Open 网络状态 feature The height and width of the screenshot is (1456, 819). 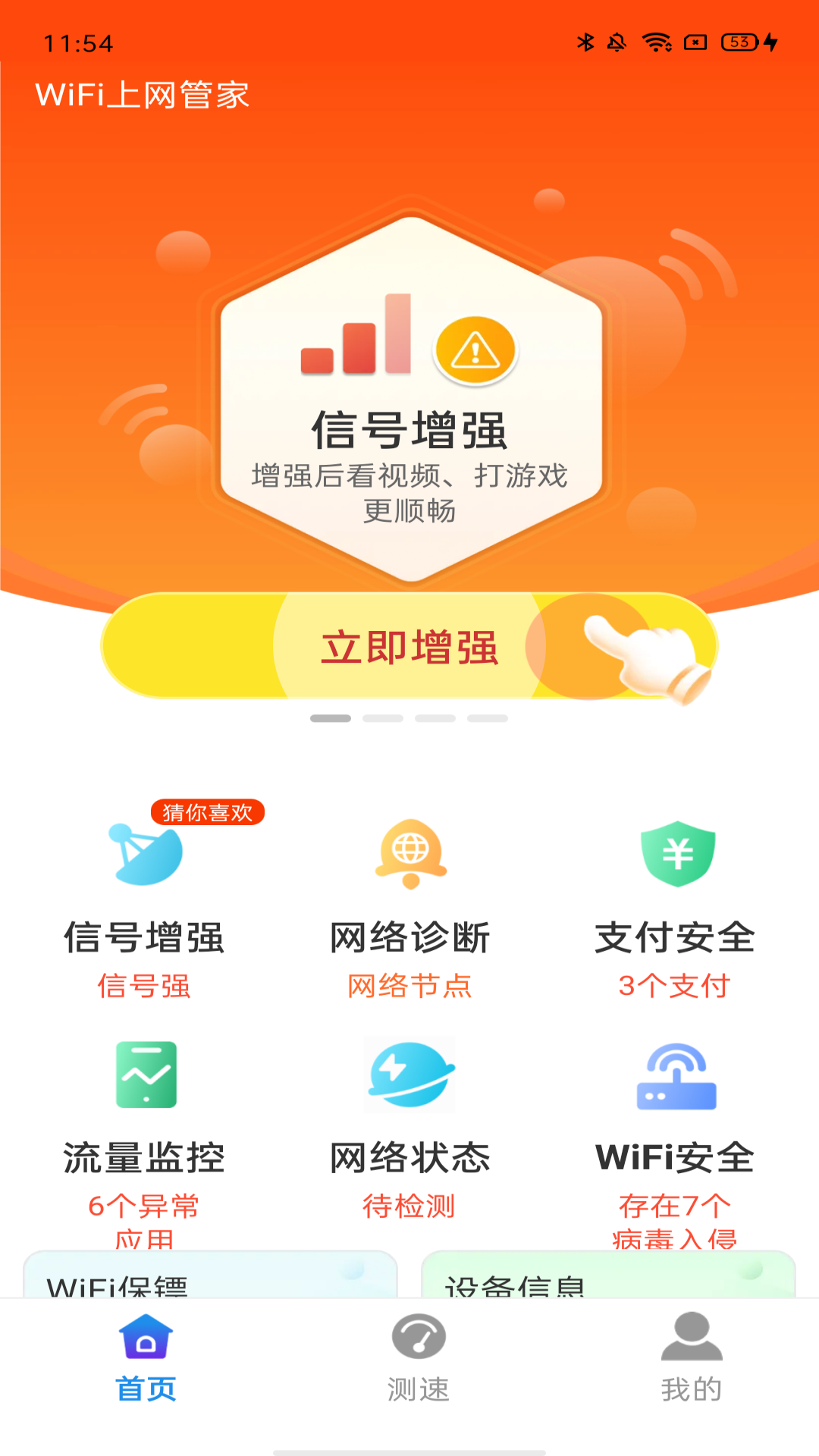click(x=409, y=1122)
